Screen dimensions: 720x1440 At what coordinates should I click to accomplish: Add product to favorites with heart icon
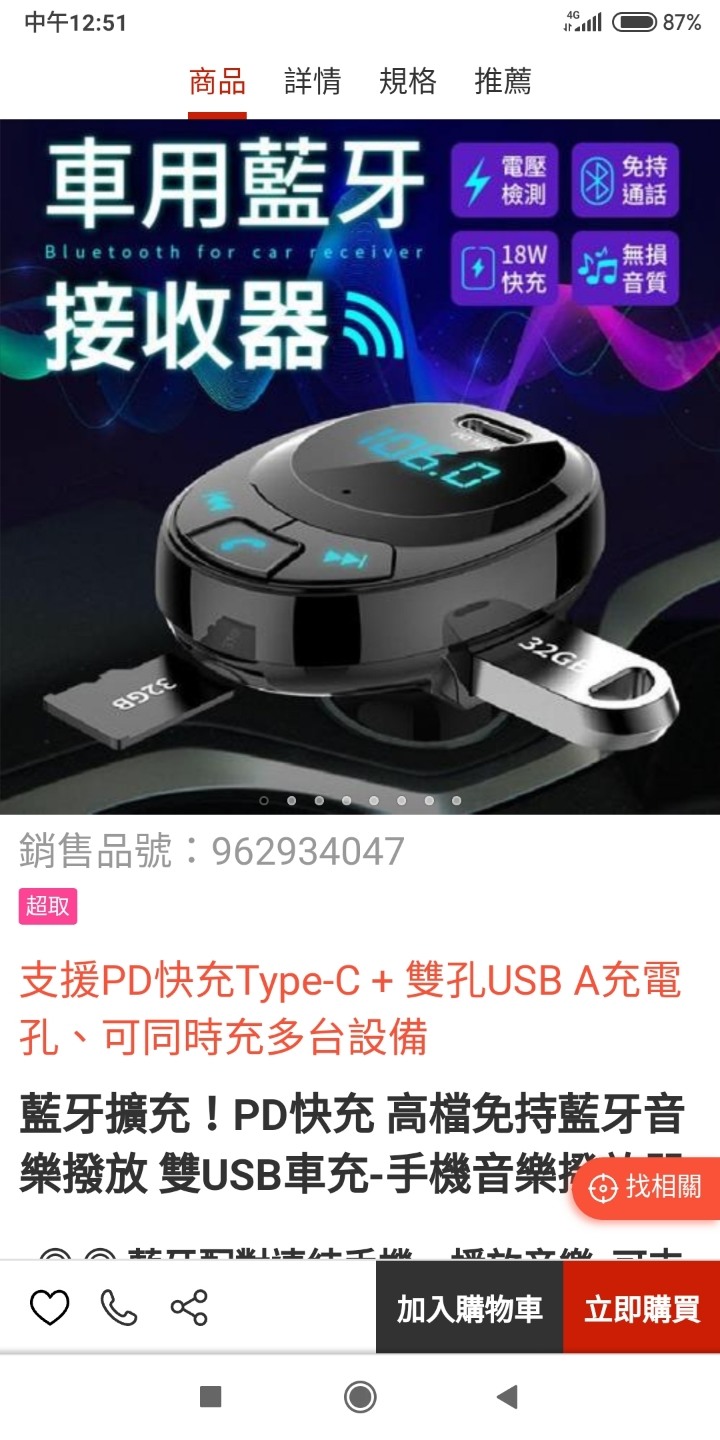click(x=49, y=1308)
